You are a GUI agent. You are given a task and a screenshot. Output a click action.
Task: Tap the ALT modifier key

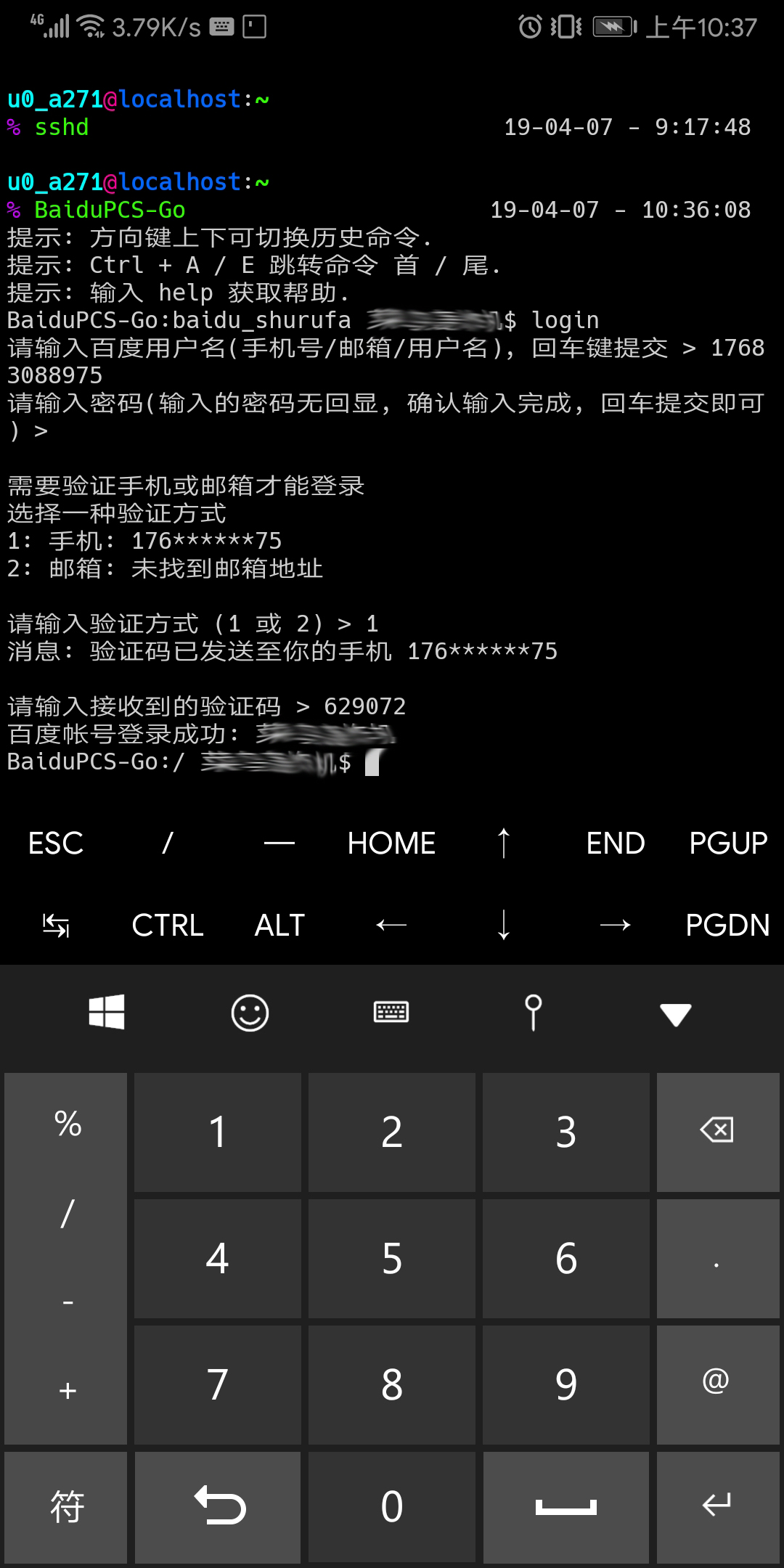coord(279,925)
